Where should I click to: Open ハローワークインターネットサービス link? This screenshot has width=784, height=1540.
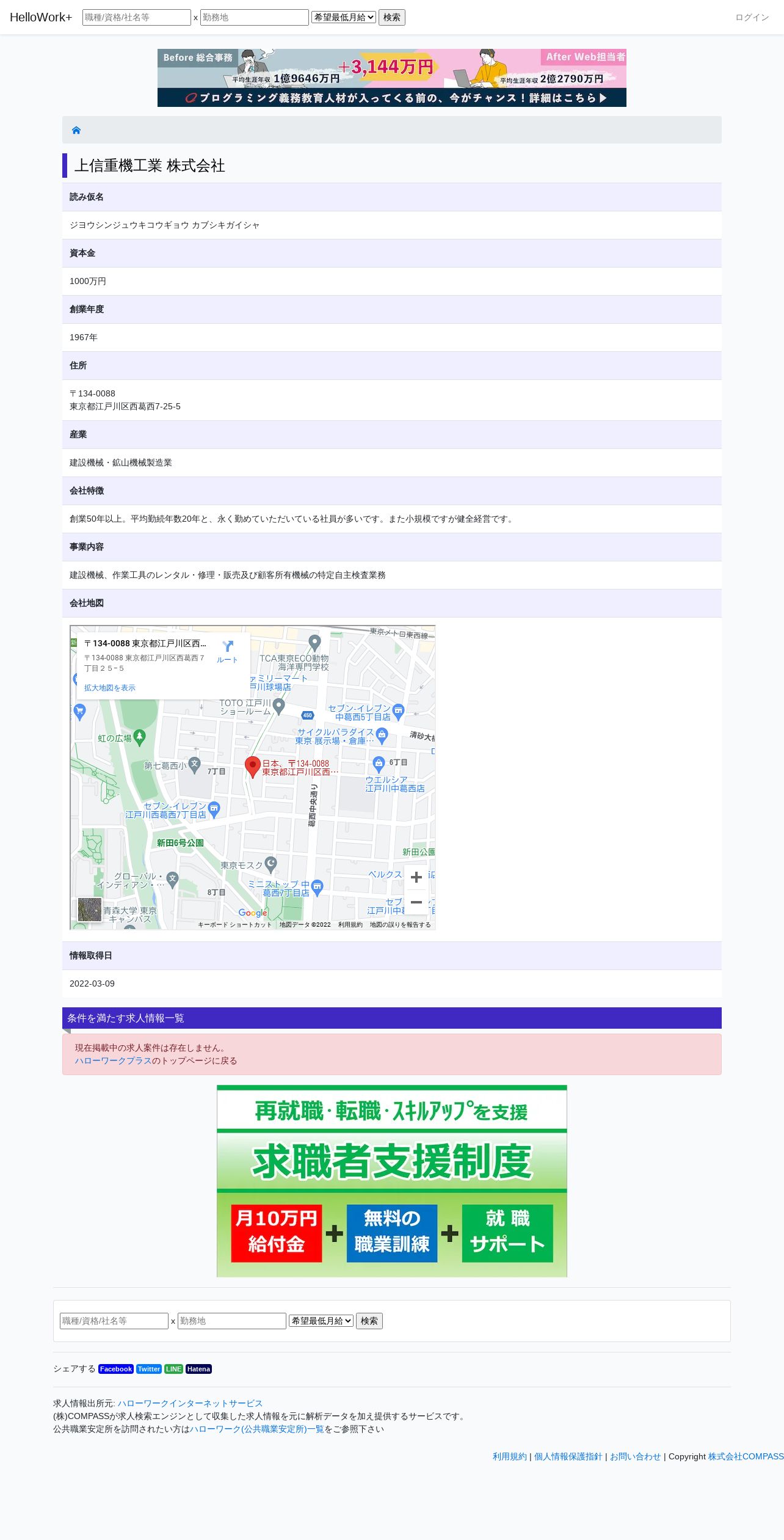coord(190,1403)
